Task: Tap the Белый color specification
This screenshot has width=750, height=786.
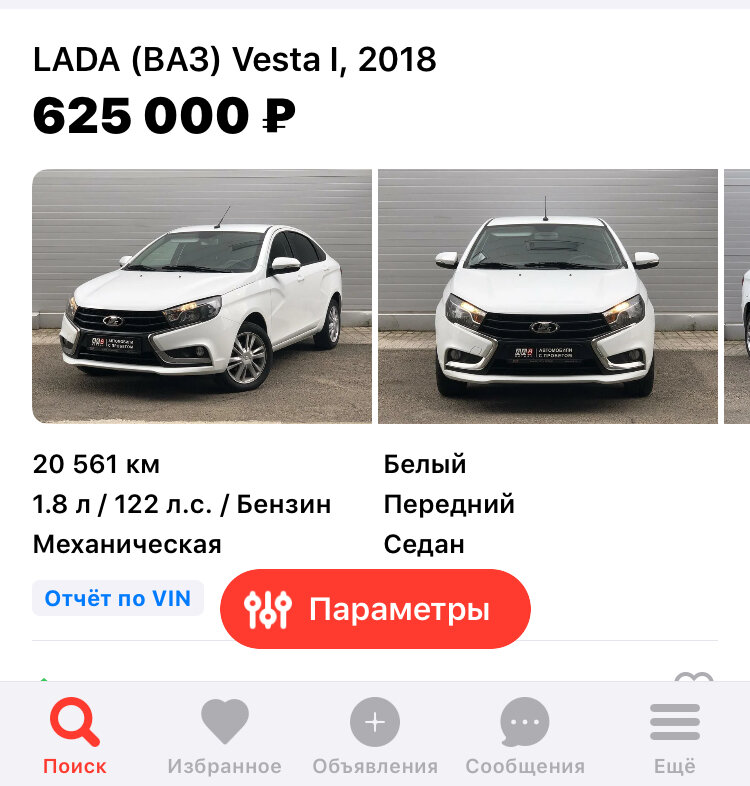Action: pos(424,463)
